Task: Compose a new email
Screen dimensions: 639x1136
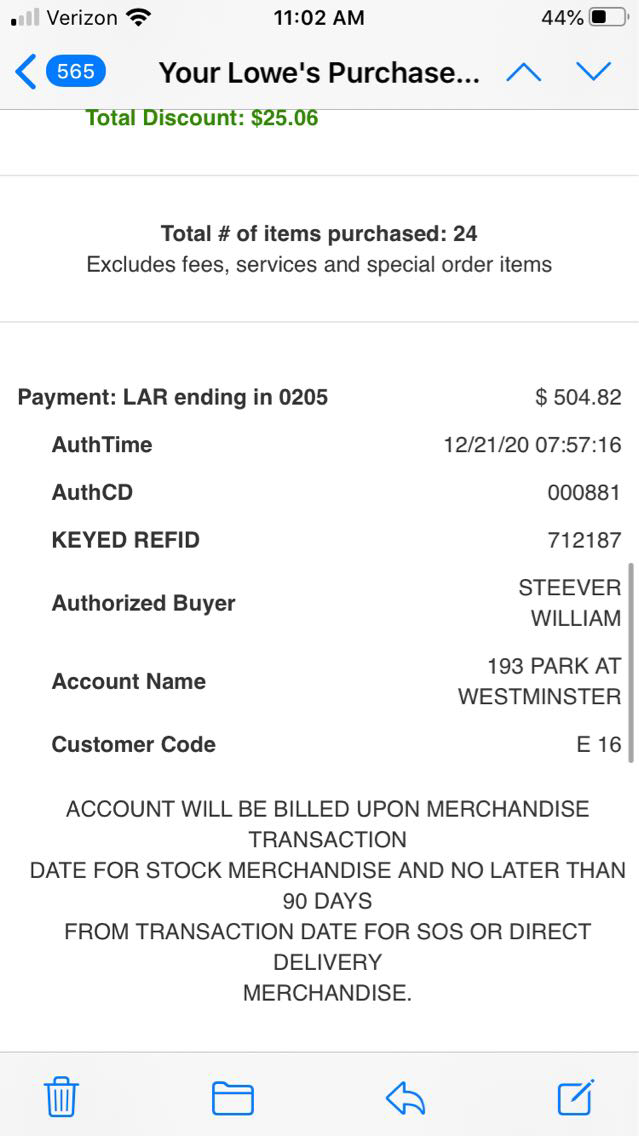Action: (x=576, y=1097)
